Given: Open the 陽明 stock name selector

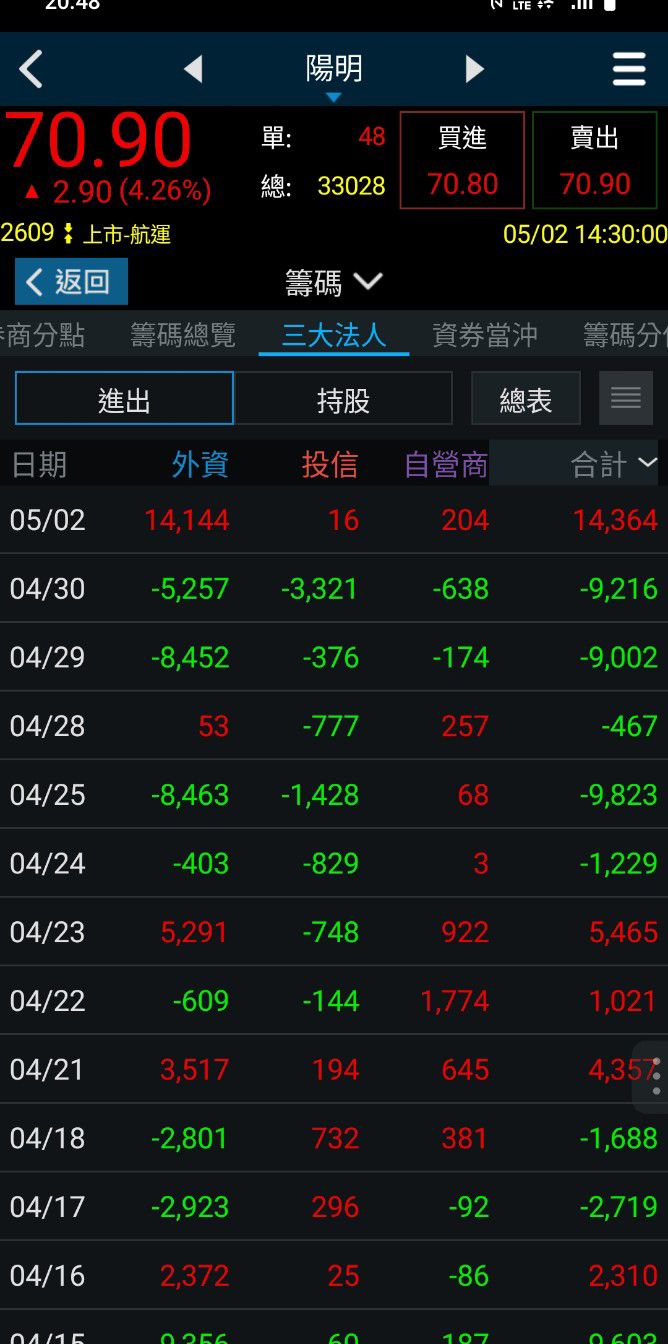Looking at the screenshot, I should click(x=333, y=70).
